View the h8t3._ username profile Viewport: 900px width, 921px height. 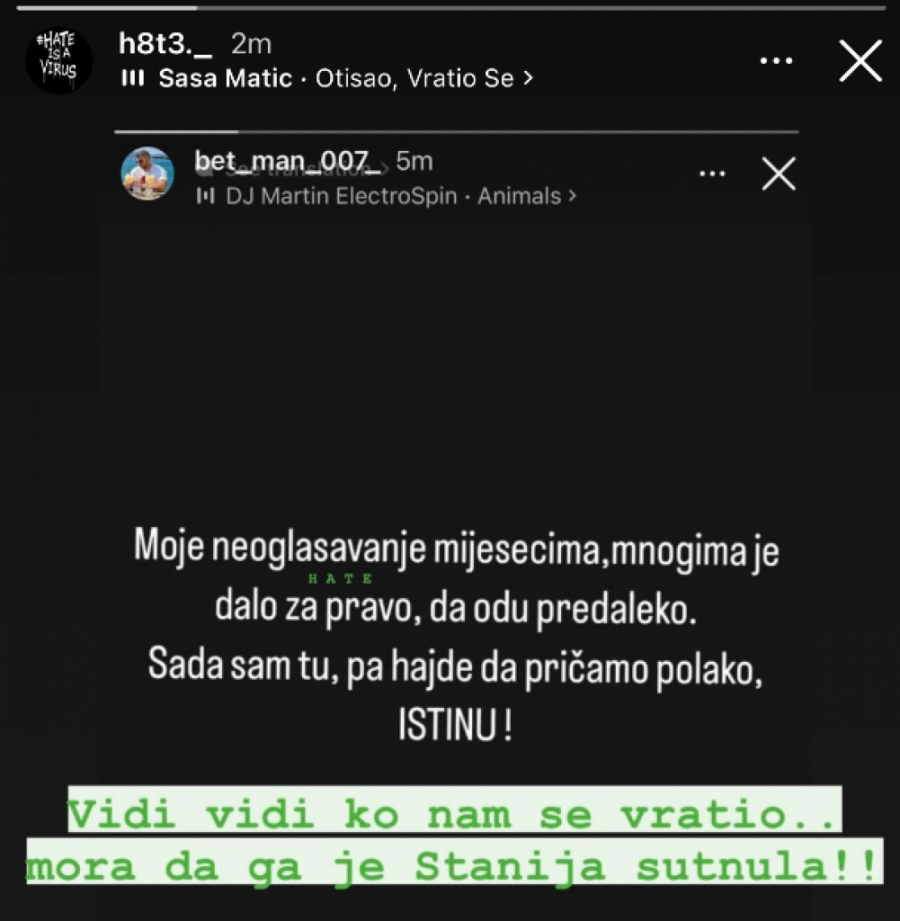click(x=166, y=45)
